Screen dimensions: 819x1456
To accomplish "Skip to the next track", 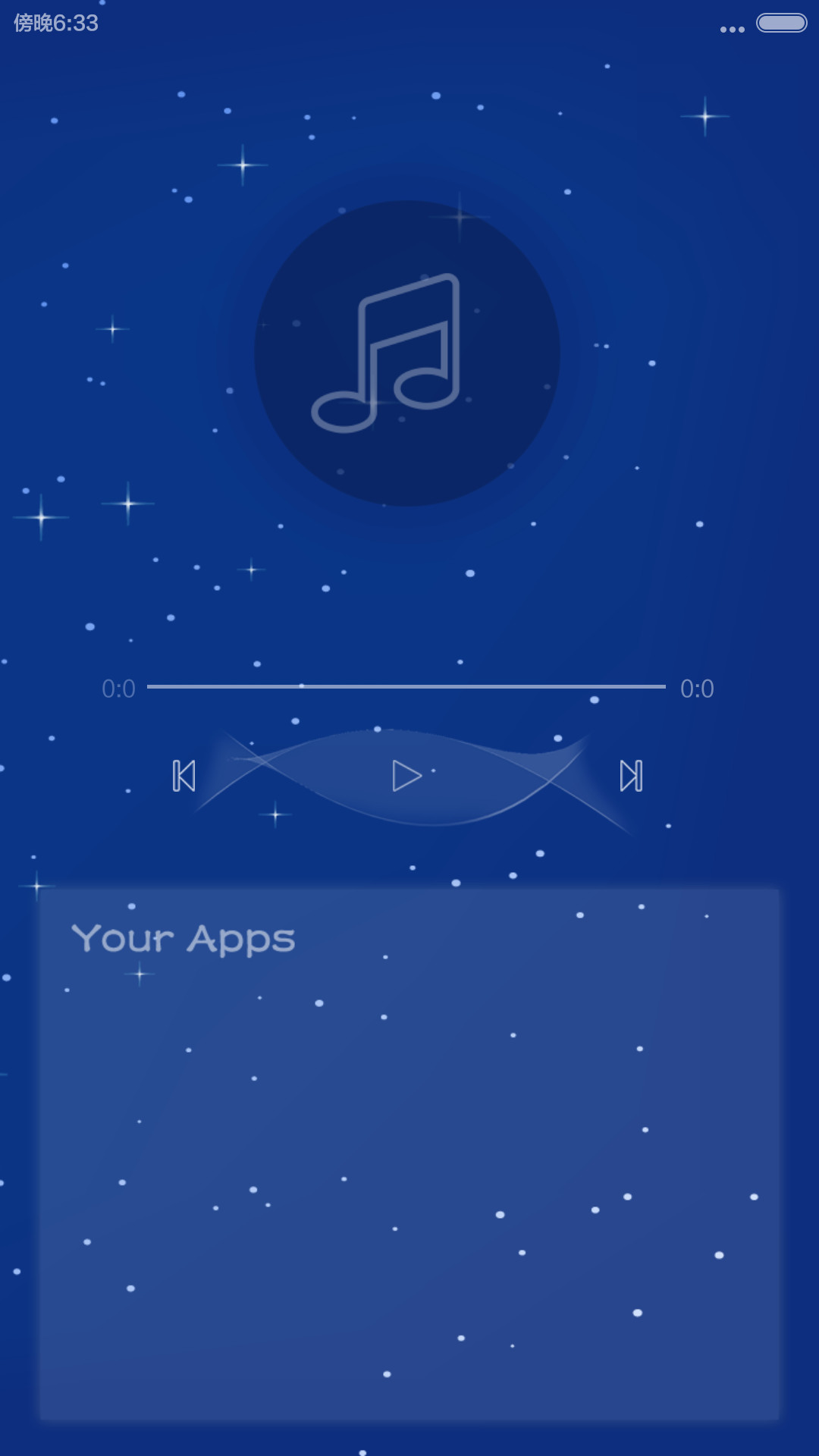I will coord(631,776).
